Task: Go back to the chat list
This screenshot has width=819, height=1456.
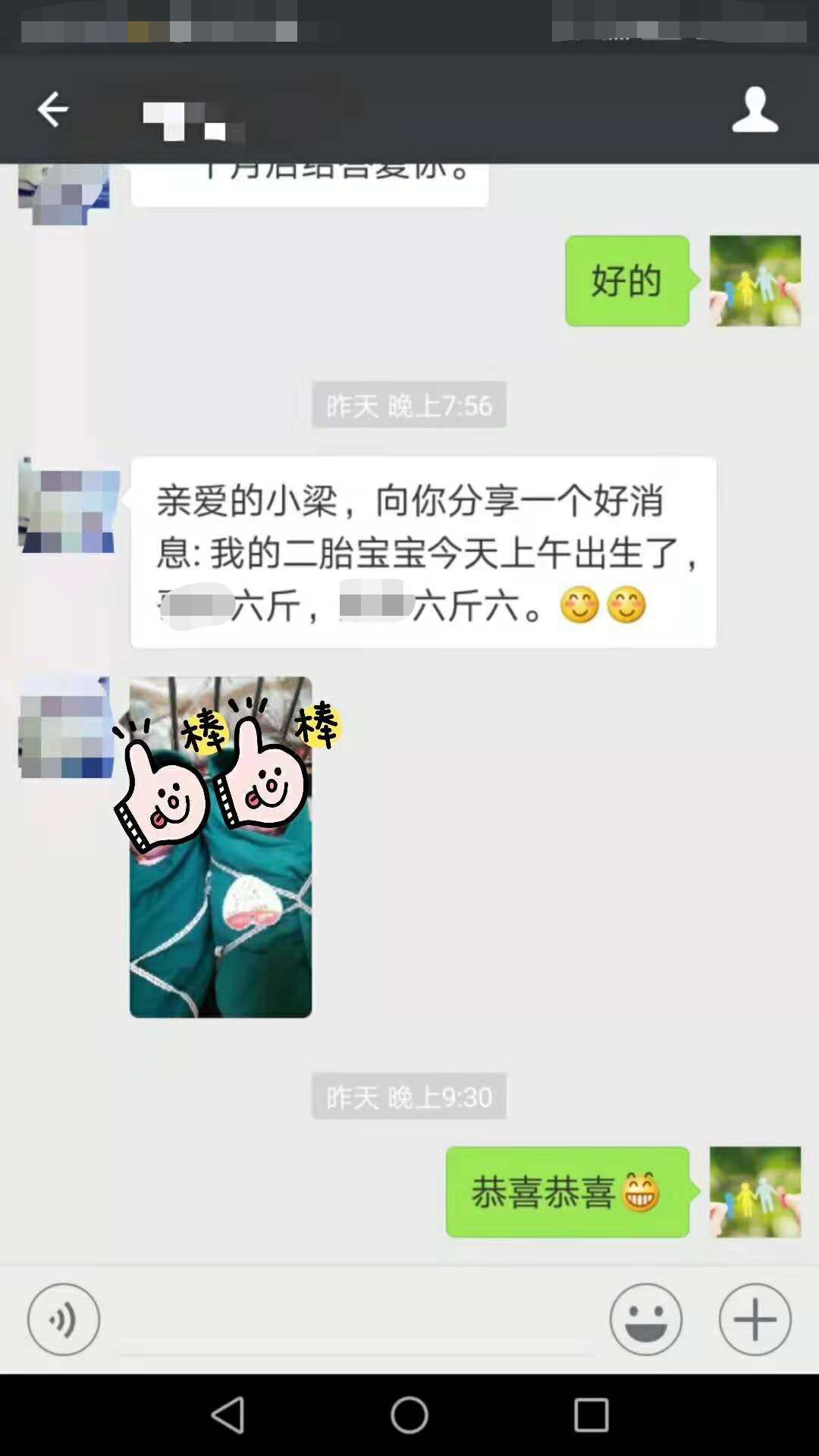Action: pyautogui.click(x=53, y=109)
